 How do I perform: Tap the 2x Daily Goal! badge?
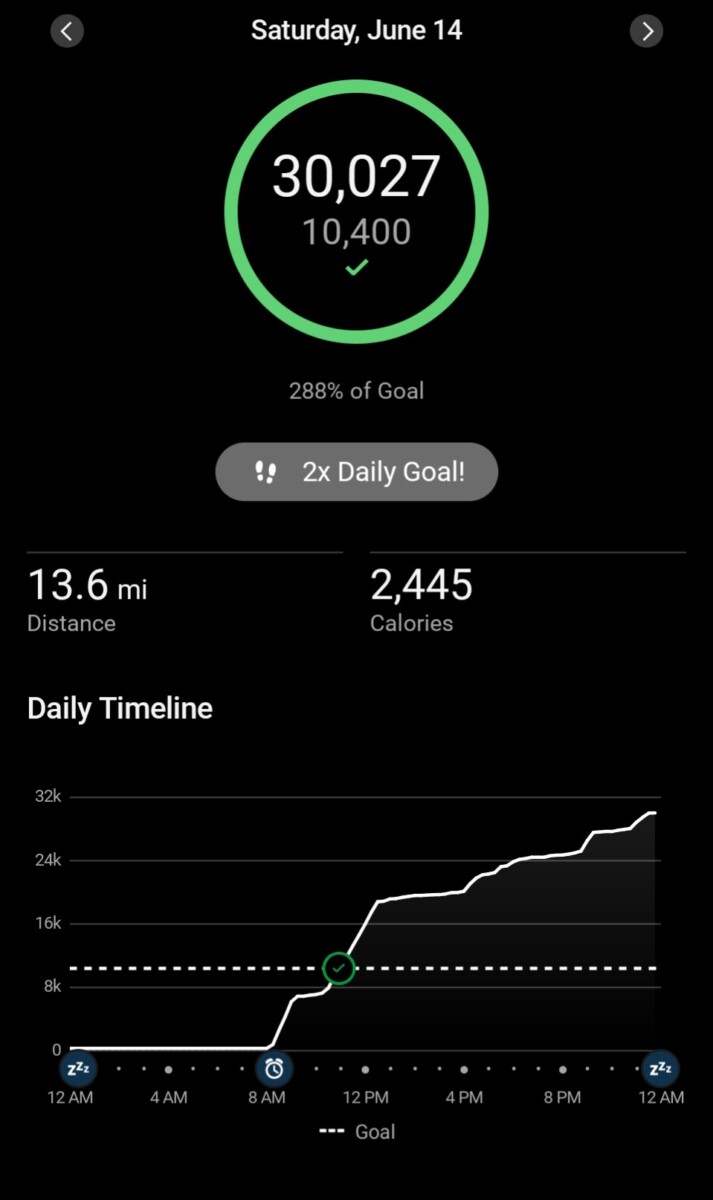point(357,472)
